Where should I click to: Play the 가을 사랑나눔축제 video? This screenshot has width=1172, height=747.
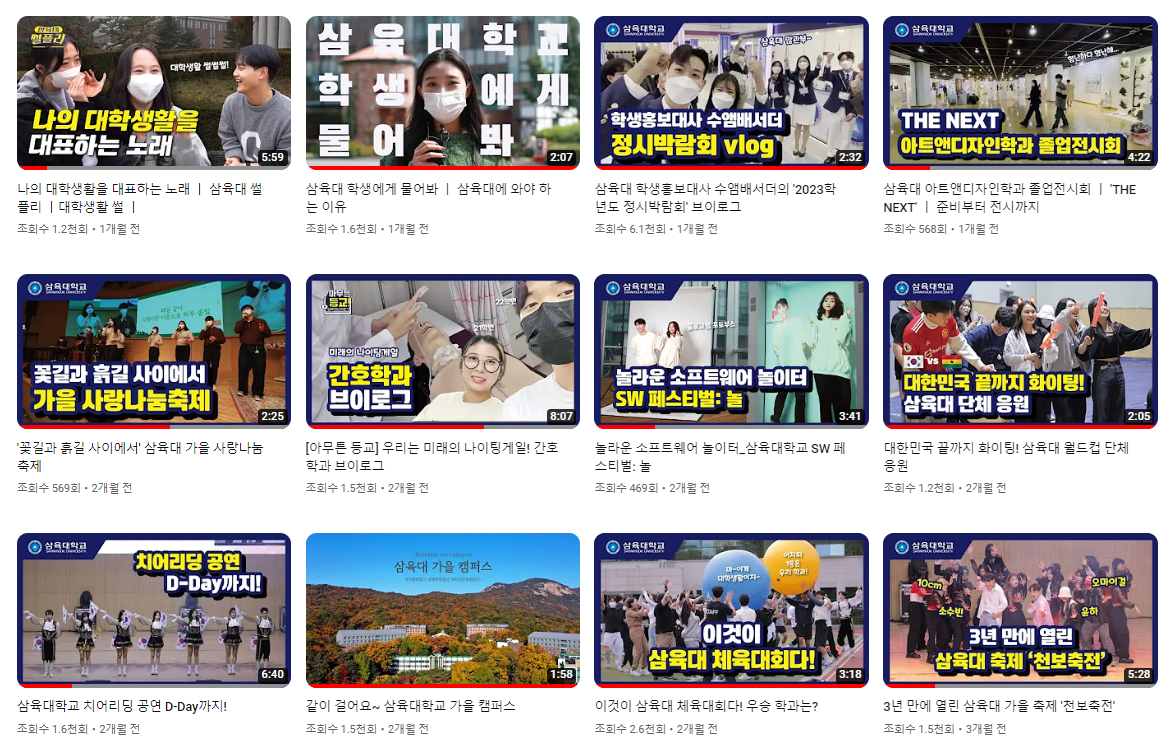pos(154,351)
